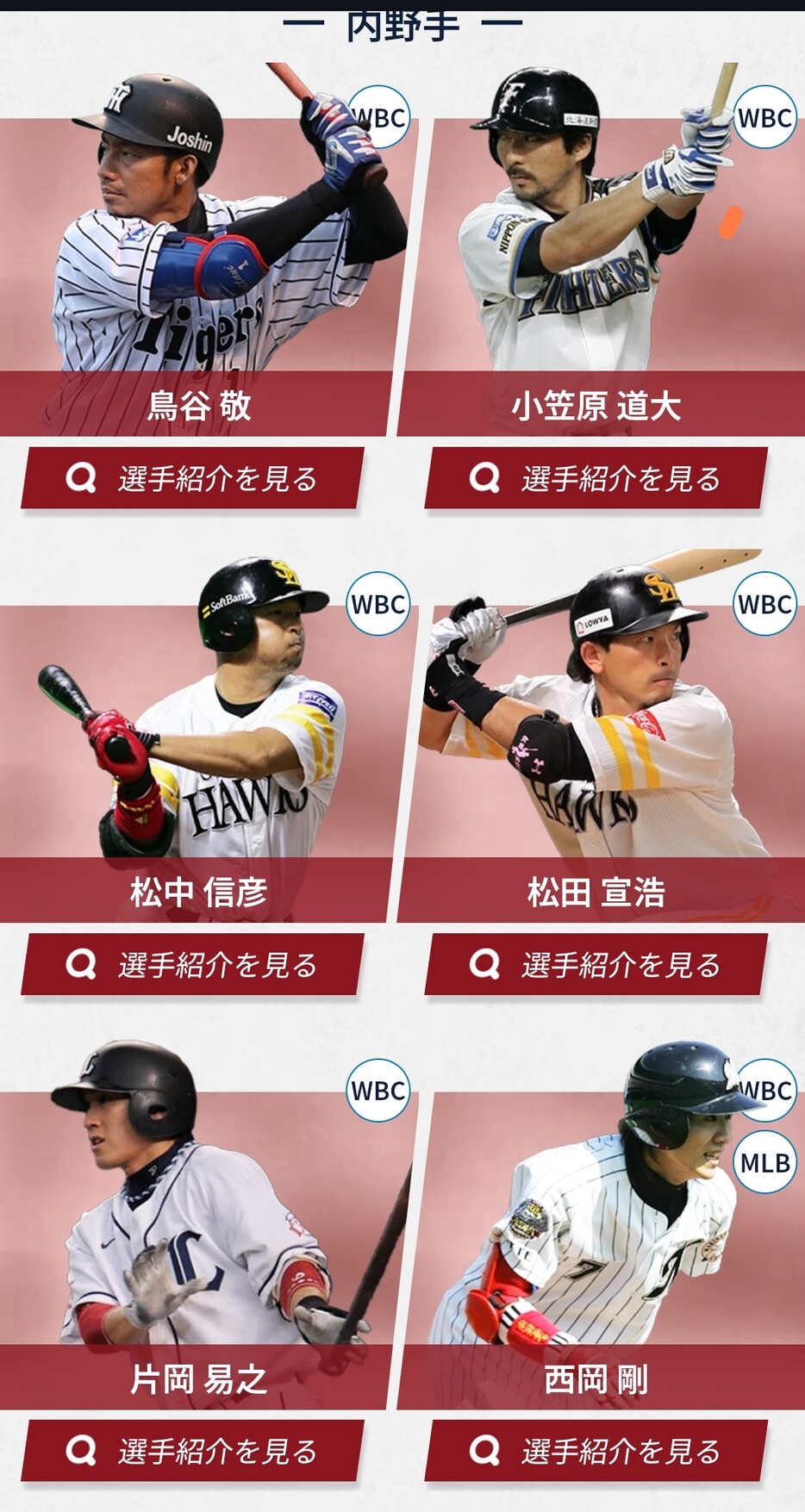The image size is (805, 1512).
Task: Open the 鳥谷 敬 player card
Action: click(203, 250)
